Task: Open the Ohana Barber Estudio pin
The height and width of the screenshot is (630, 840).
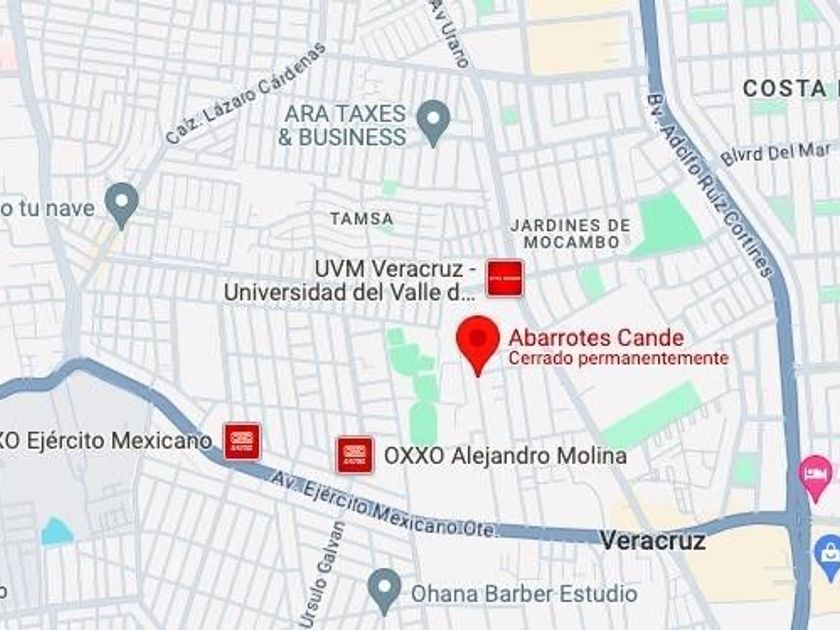Action: [384, 592]
